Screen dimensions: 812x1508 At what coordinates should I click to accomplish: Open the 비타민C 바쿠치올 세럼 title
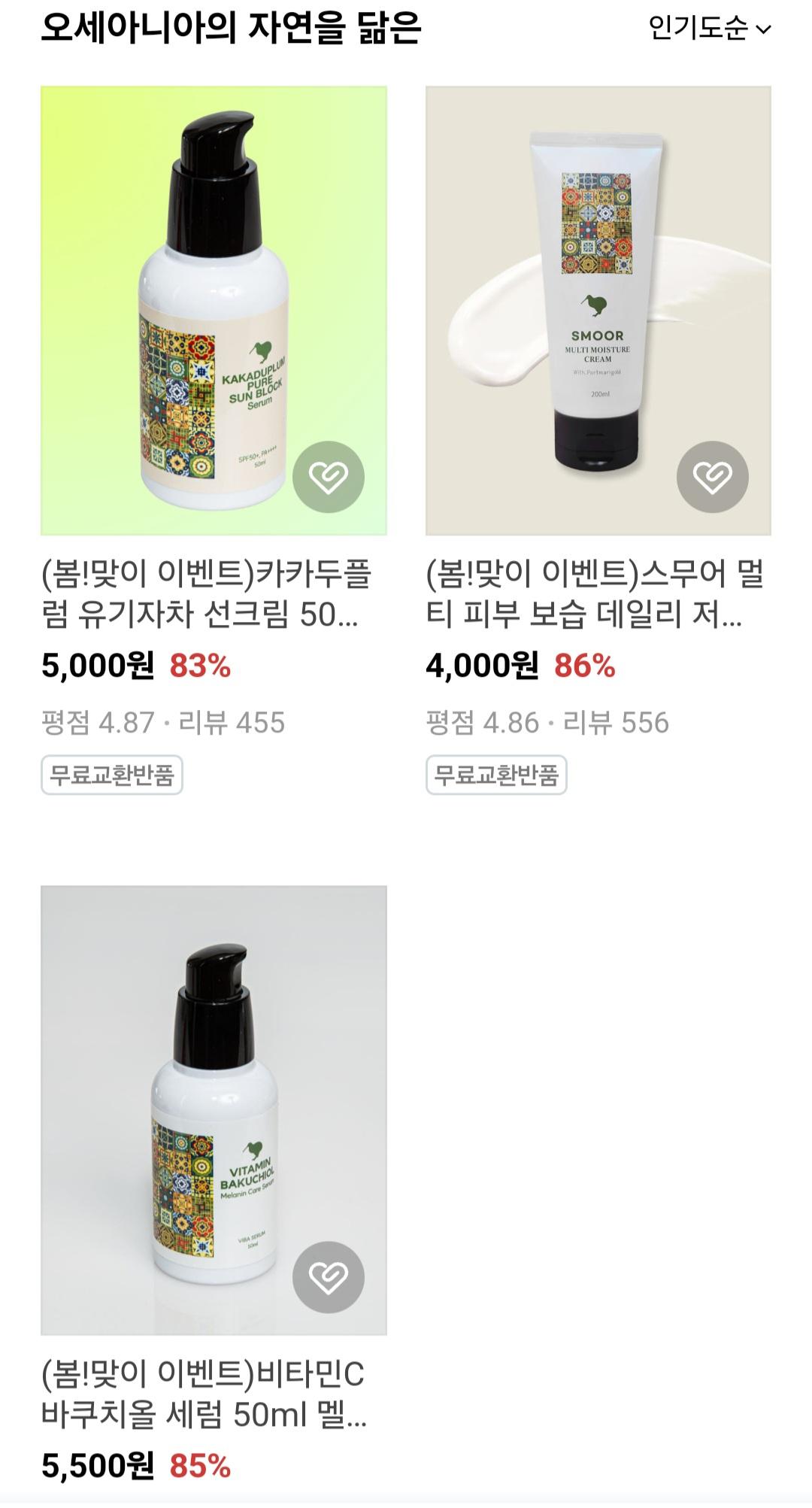205,1394
